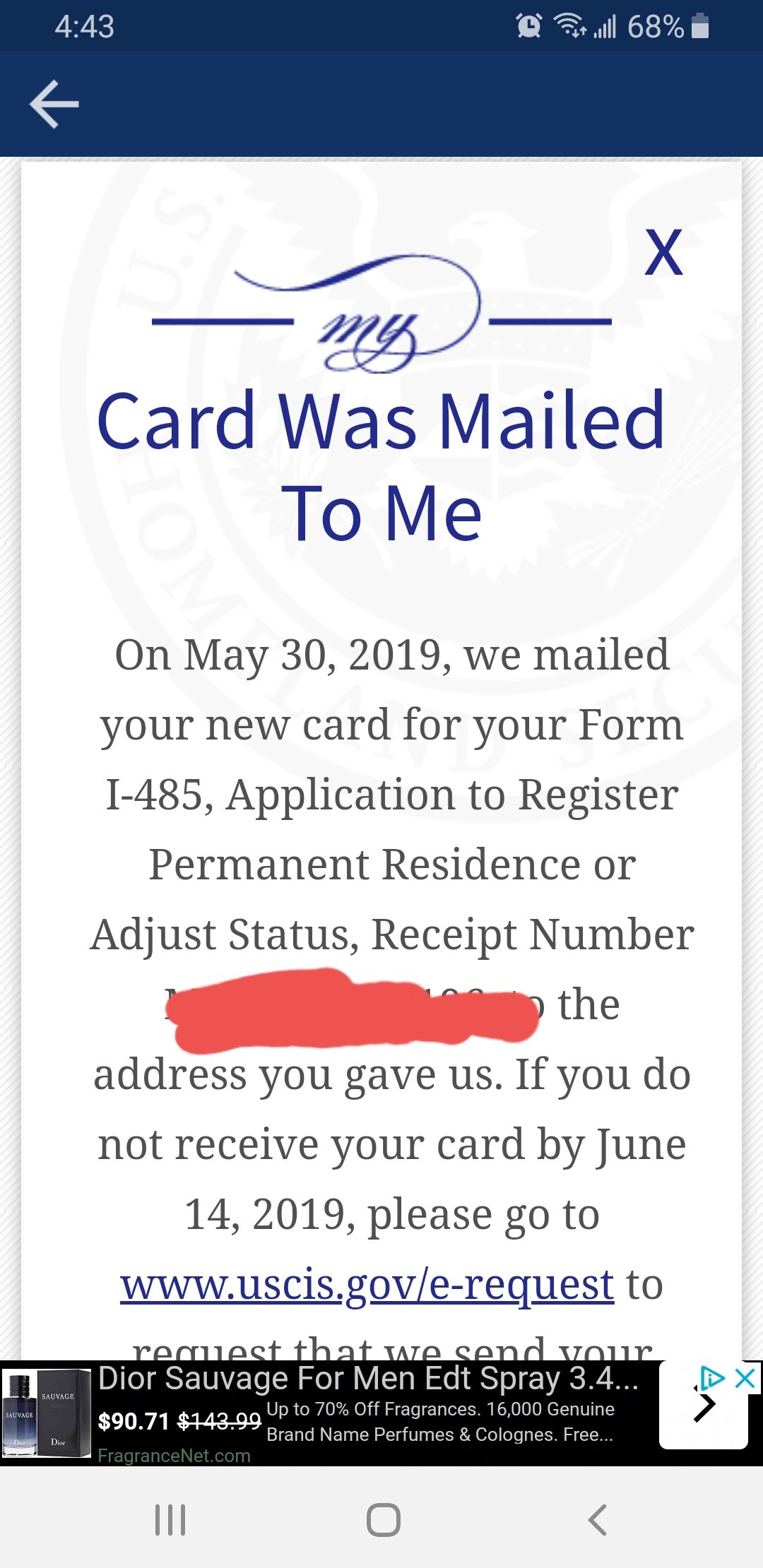Image resolution: width=763 pixels, height=1568 pixels.
Task: Open the AdChoices info icon
Action: [x=711, y=1378]
